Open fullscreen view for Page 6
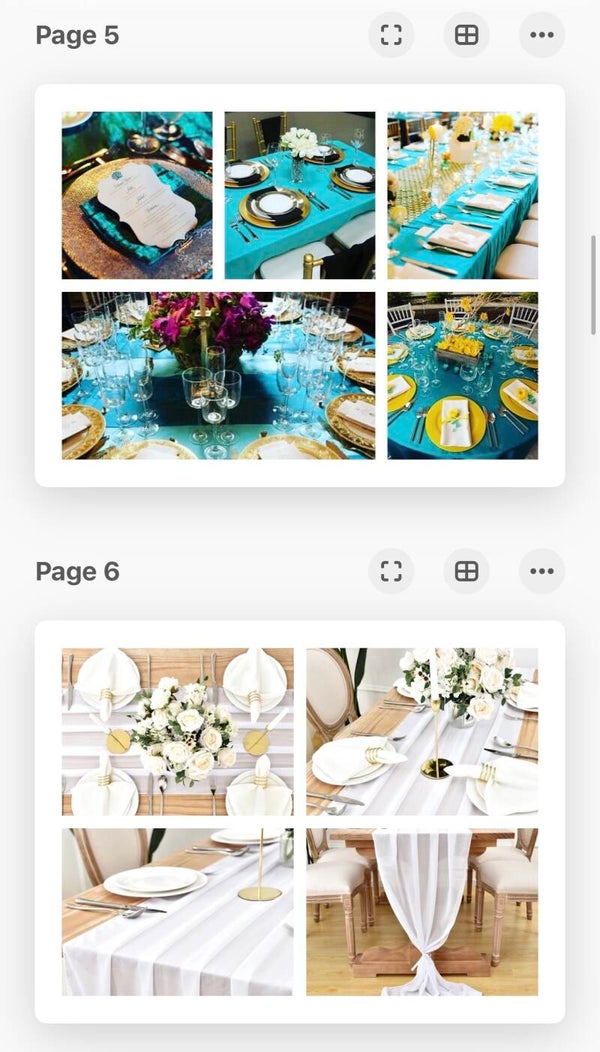 click(391, 571)
